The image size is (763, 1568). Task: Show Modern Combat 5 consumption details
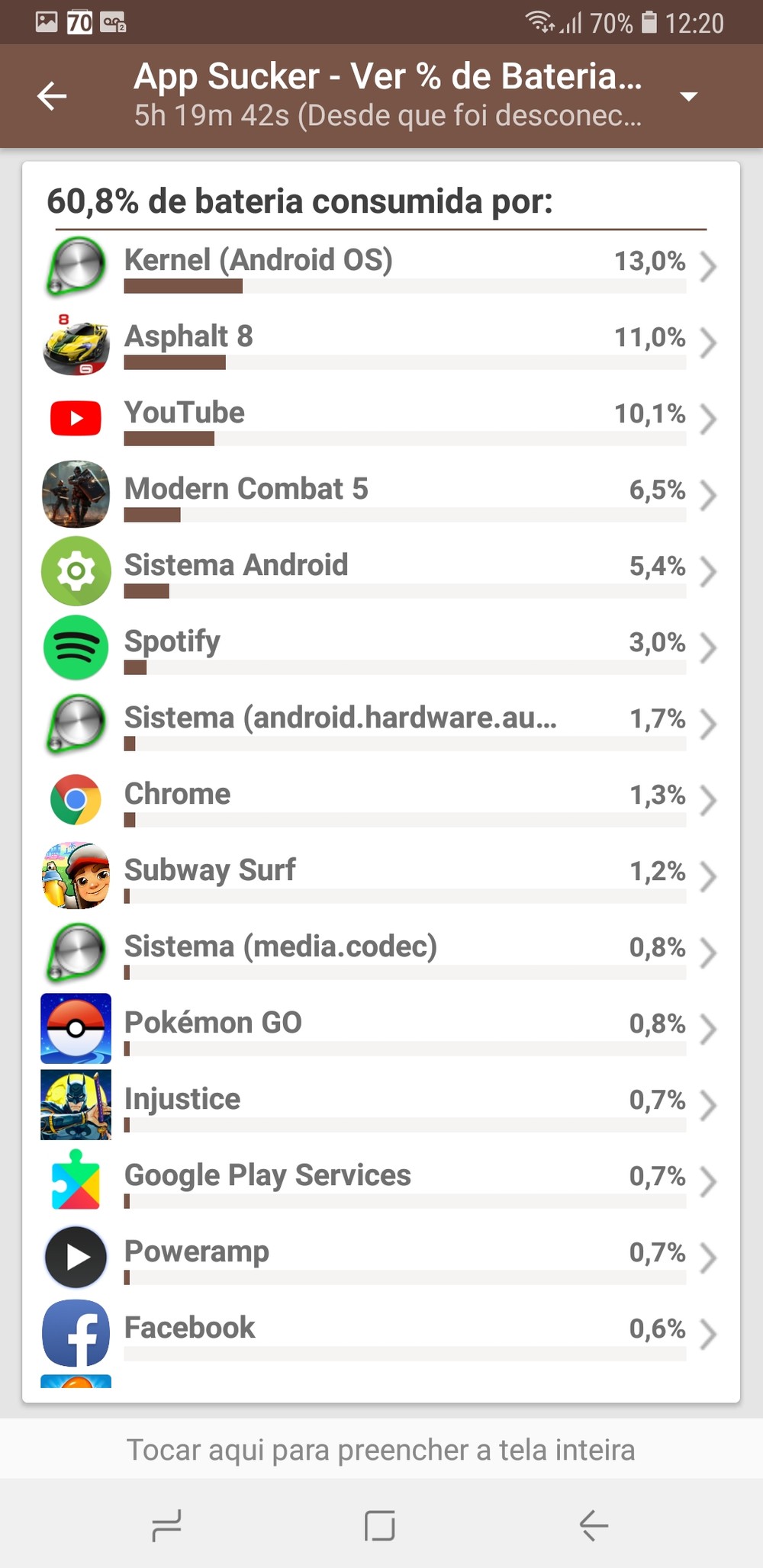tap(381, 496)
